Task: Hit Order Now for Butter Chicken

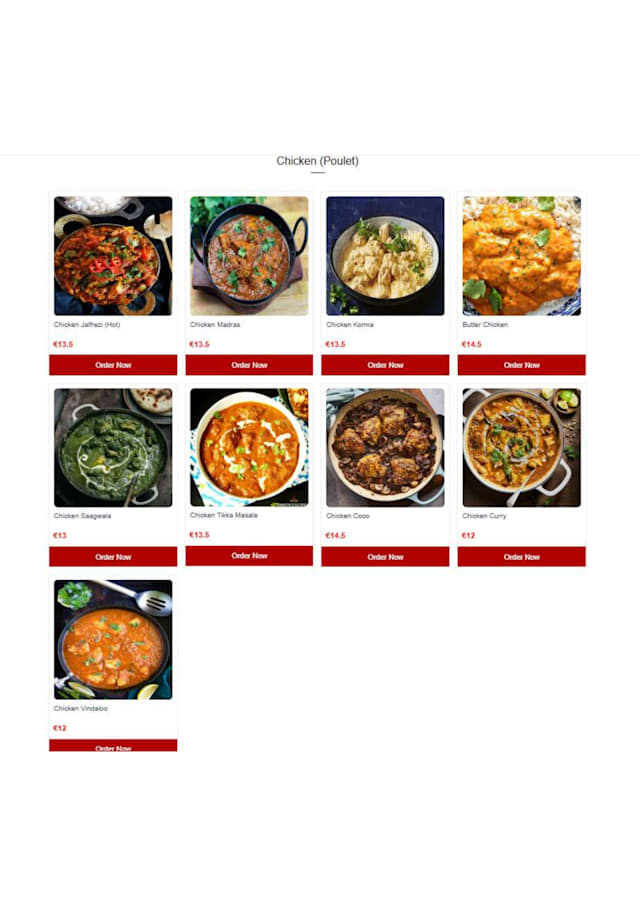Action: tap(521, 365)
